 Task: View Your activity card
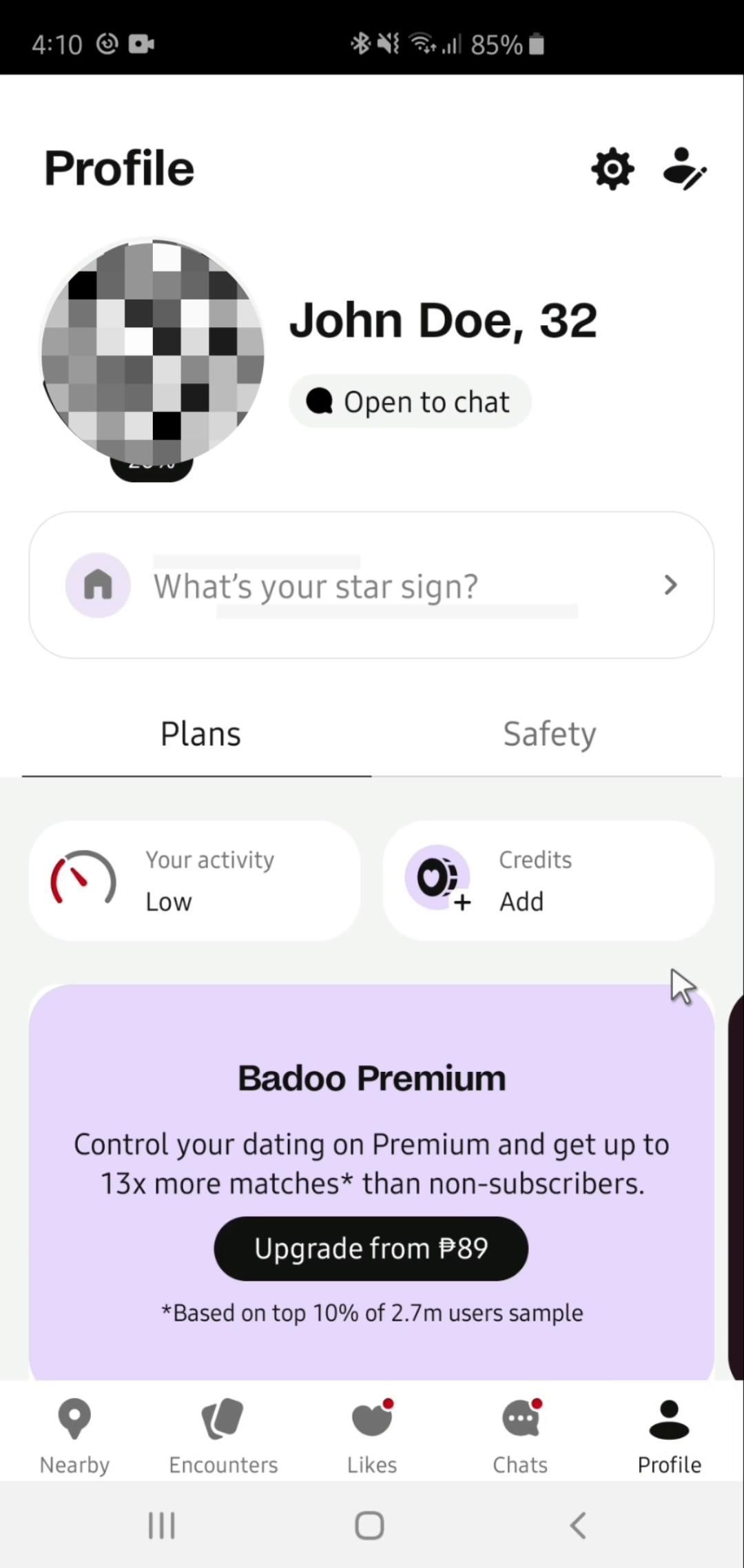194,880
